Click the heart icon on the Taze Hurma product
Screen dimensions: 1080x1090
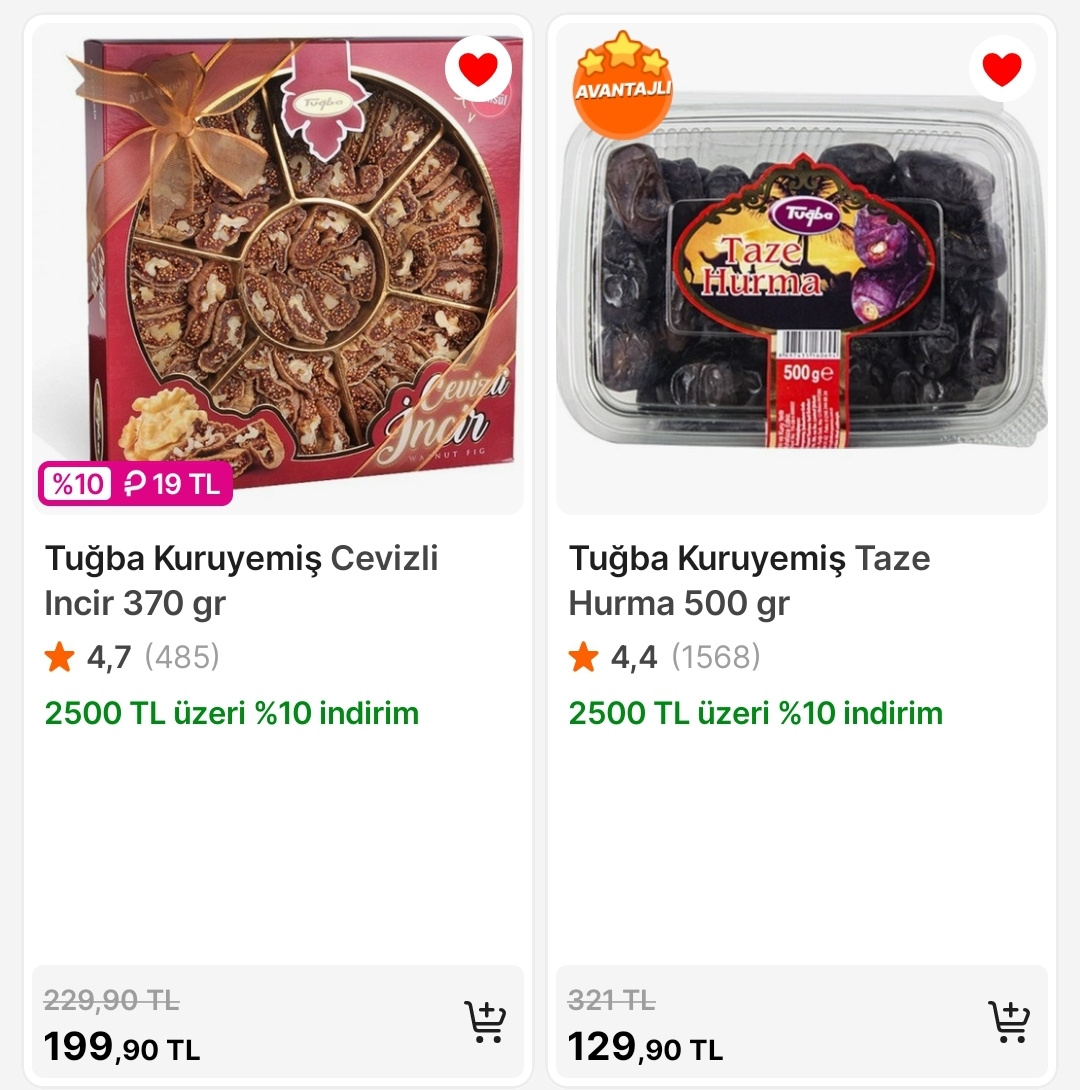point(1001,70)
